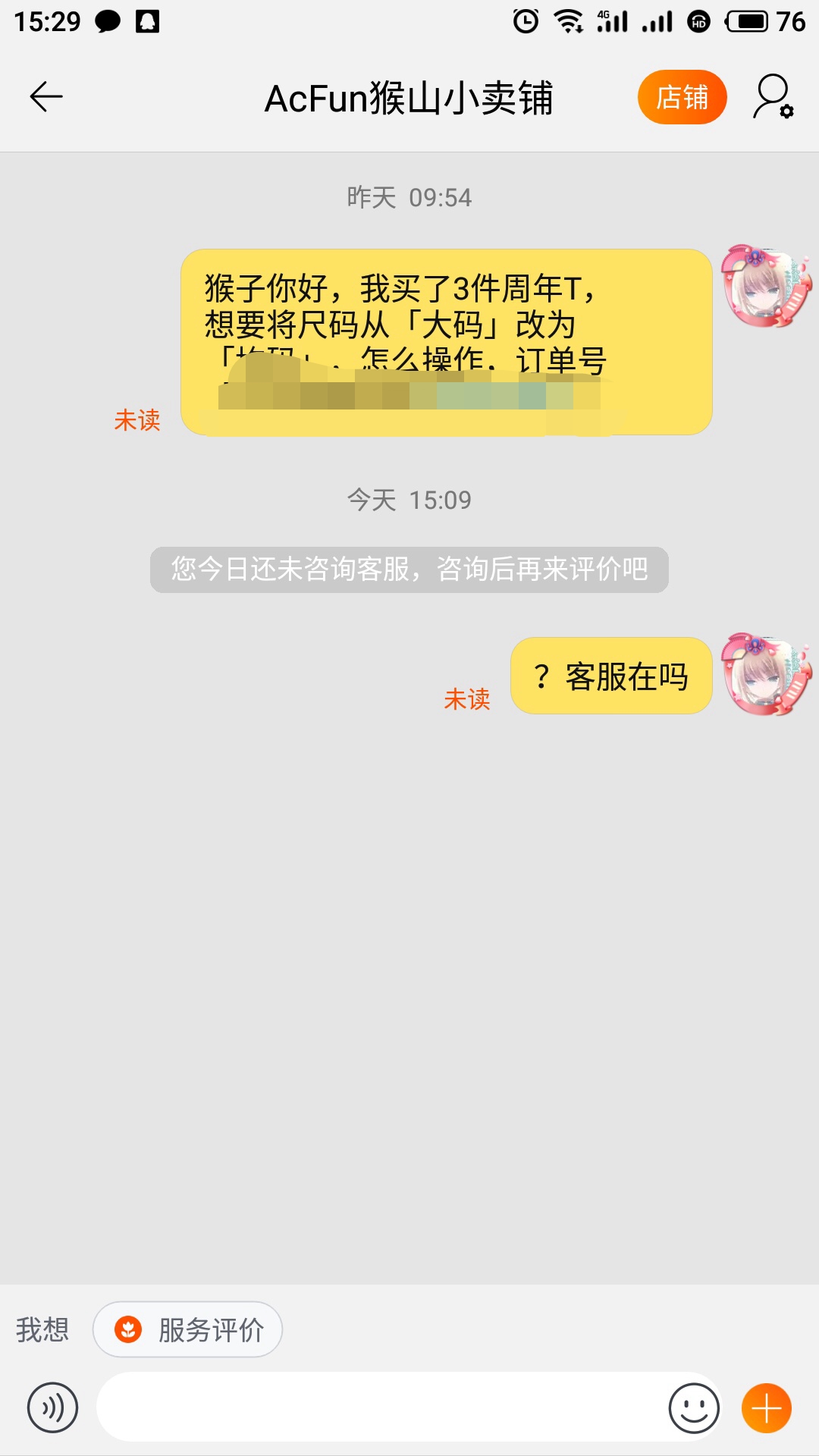Go back with the top-left arrow

(46, 97)
